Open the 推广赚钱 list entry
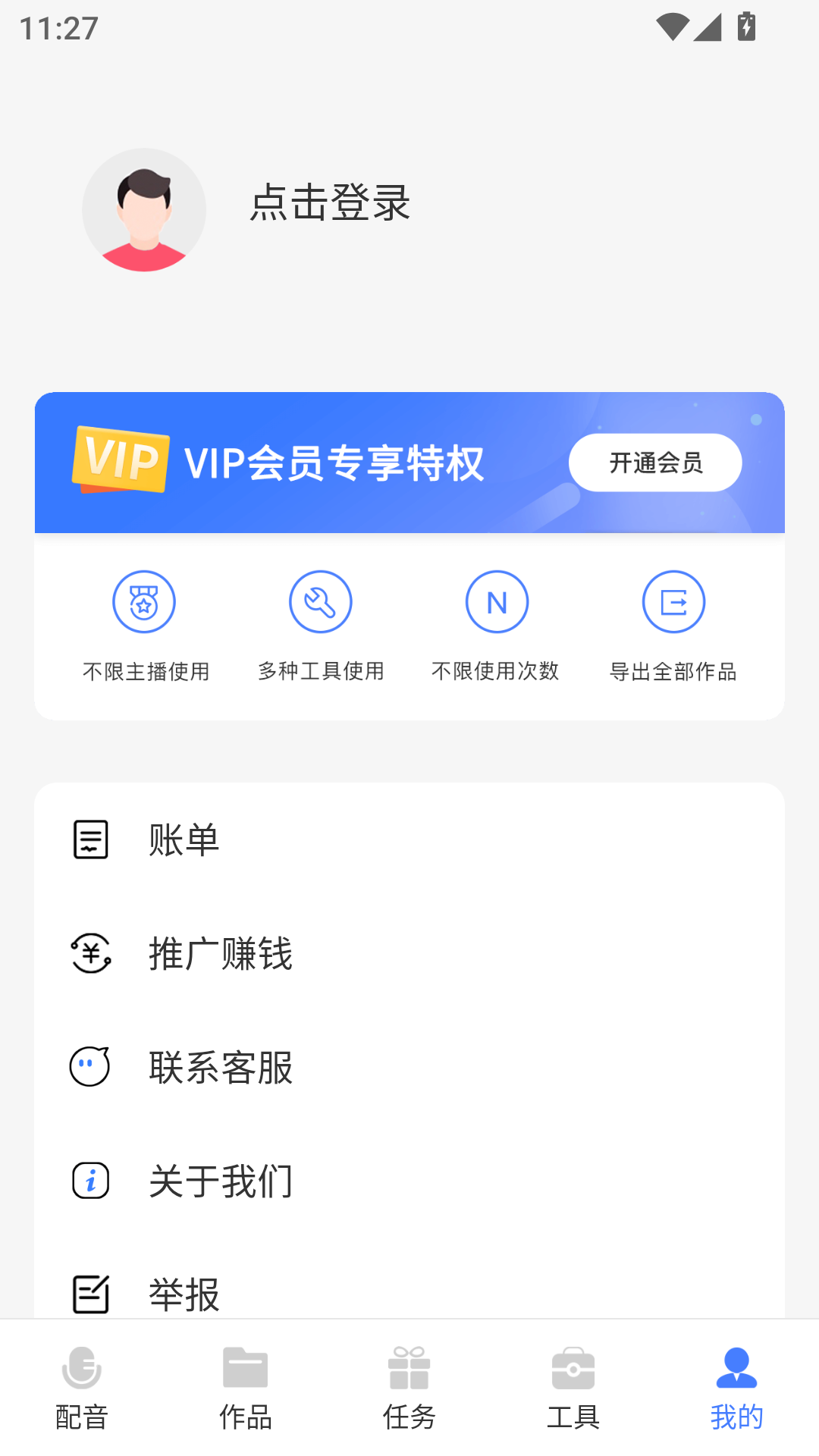This screenshot has height=1456, width=819. pyautogui.click(x=221, y=954)
